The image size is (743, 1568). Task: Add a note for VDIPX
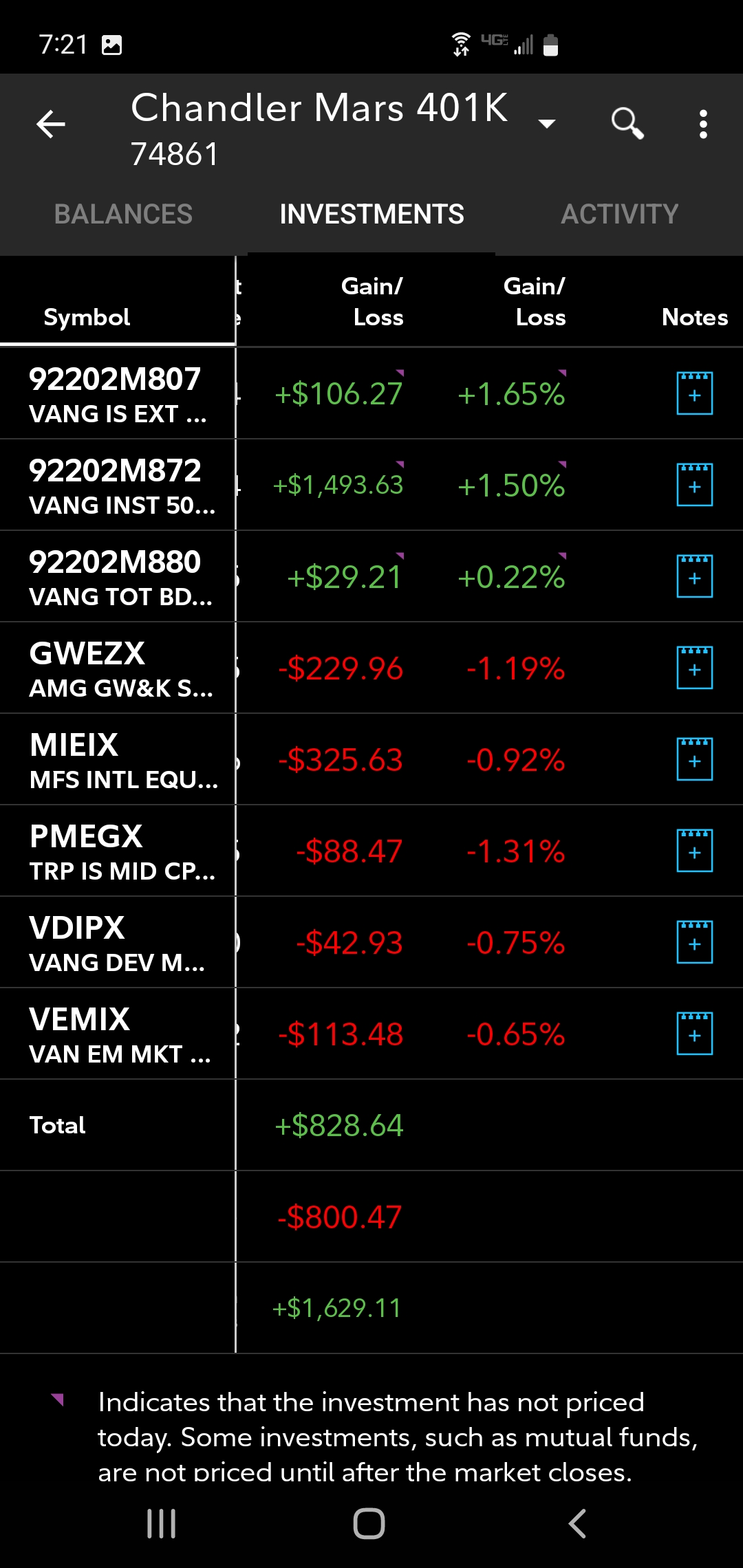695,942
